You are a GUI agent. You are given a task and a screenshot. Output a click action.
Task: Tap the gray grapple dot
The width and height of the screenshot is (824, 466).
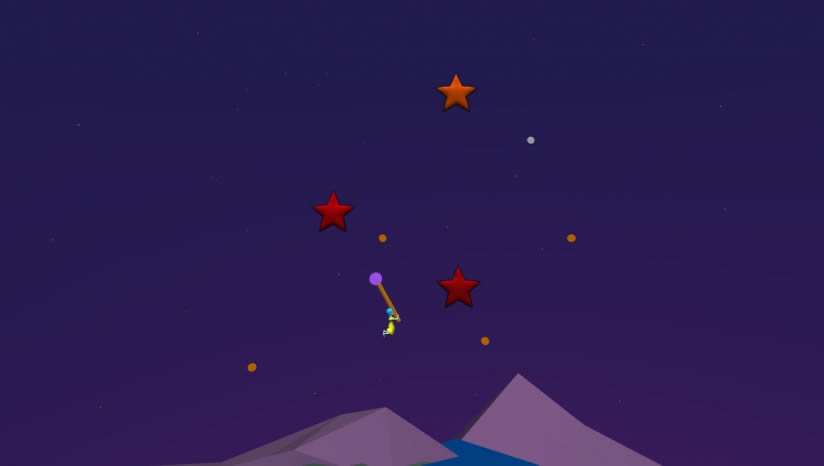point(531,140)
